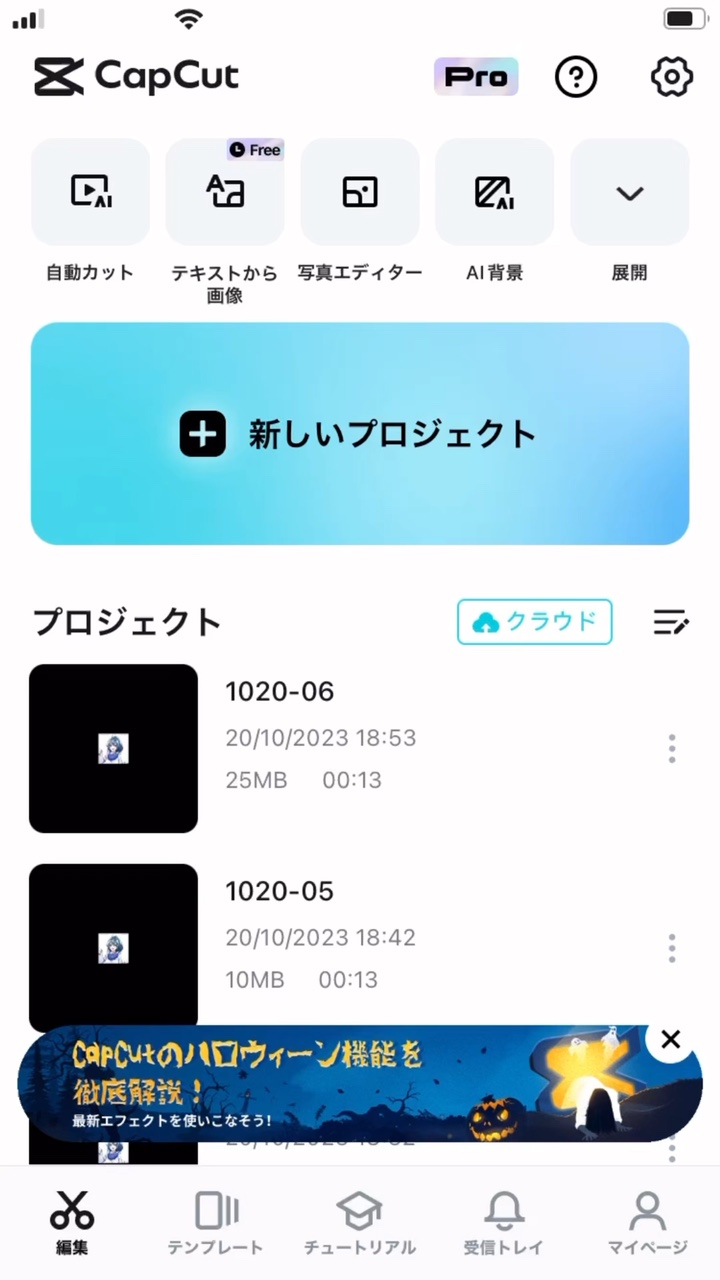This screenshot has width=720, height=1280.
Task: Expand the 展開 tools chevron
Action: [629, 192]
